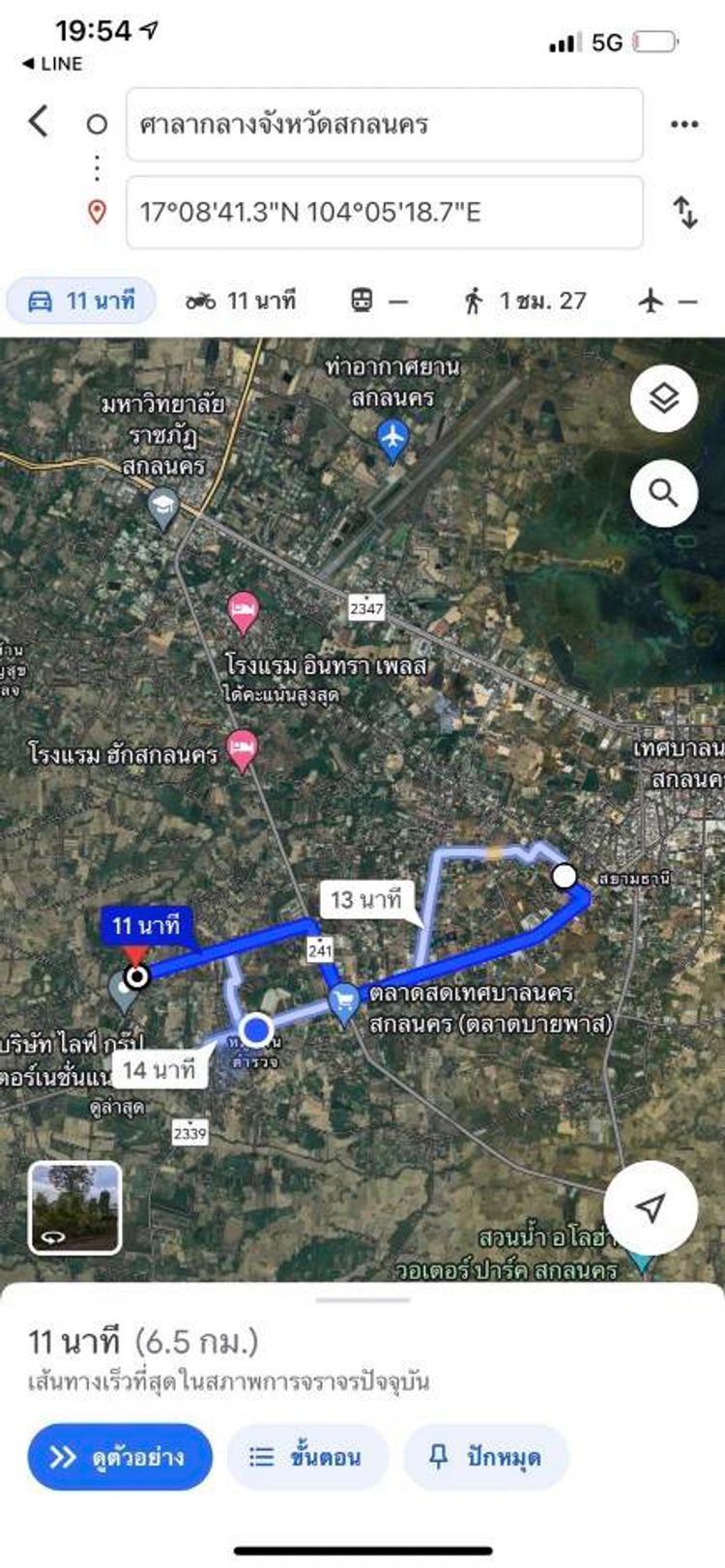Switch to flight travel mode
Image resolution: width=725 pixels, height=1568 pixels.
667,301
